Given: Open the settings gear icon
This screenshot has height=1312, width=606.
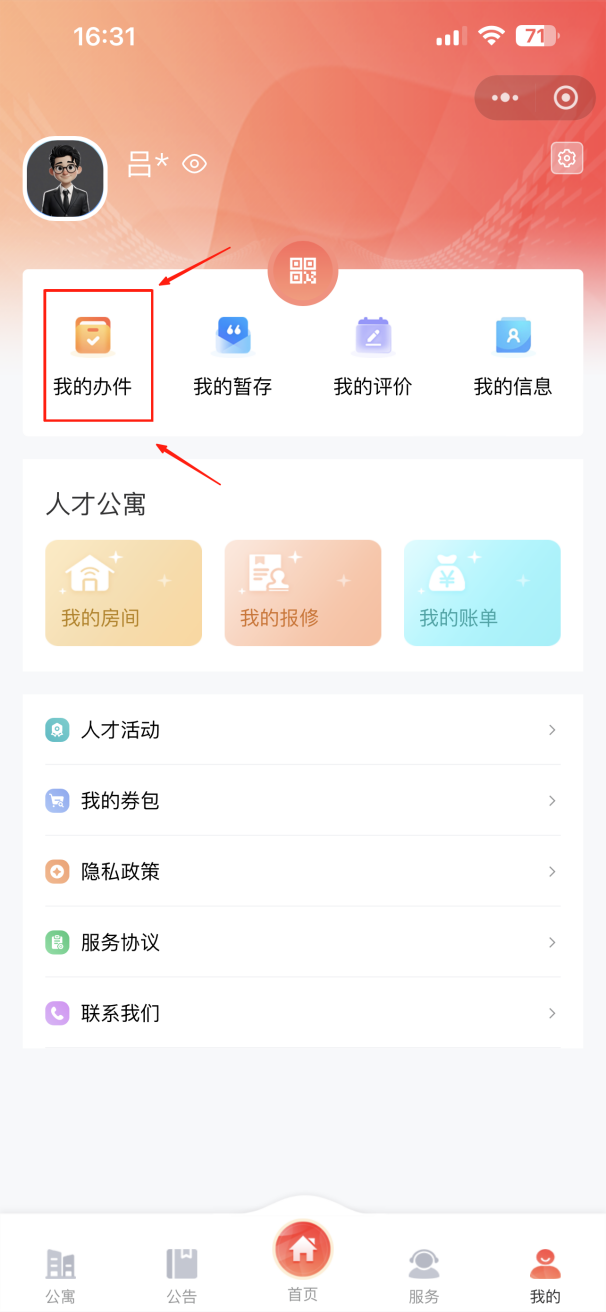Looking at the screenshot, I should (567, 158).
